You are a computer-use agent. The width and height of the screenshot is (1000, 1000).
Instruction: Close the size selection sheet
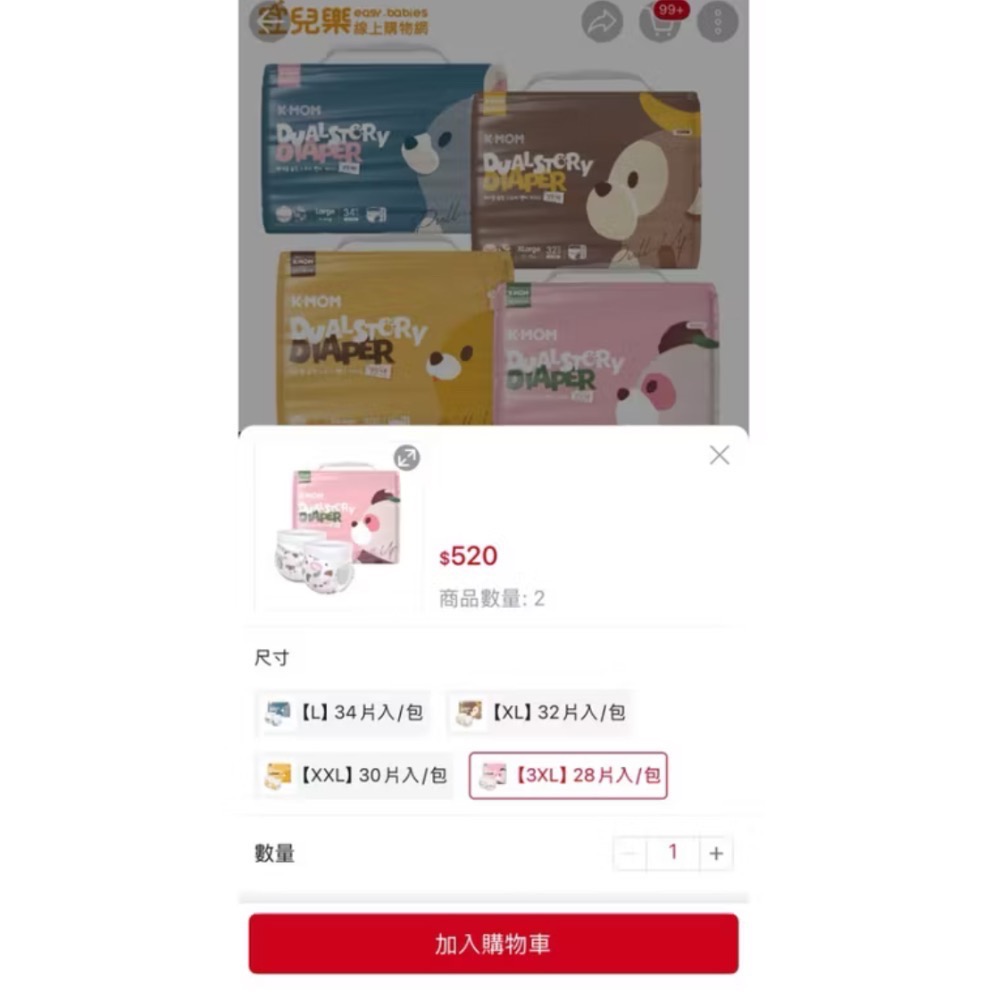click(x=719, y=455)
